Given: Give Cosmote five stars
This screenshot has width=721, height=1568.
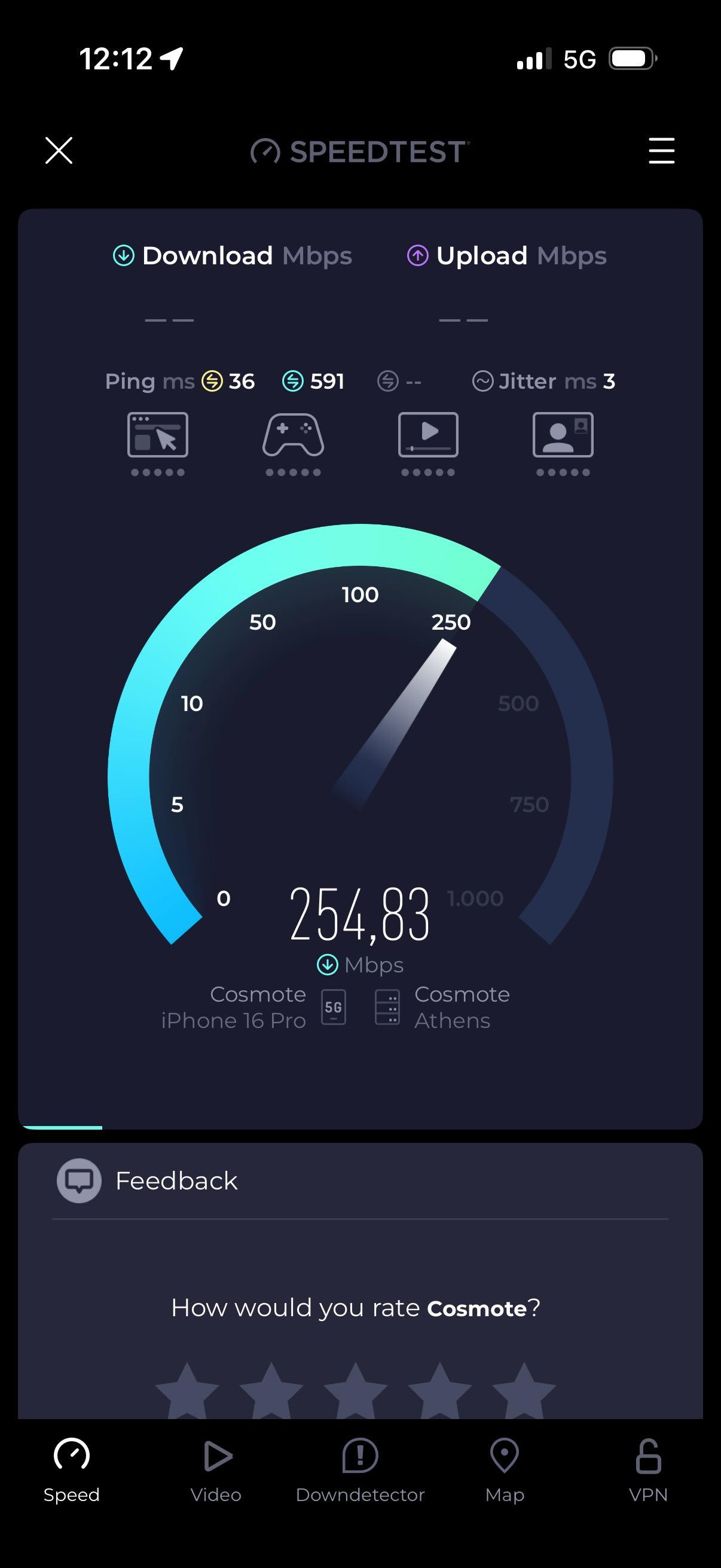Looking at the screenshot, I should click(524, 1392).
